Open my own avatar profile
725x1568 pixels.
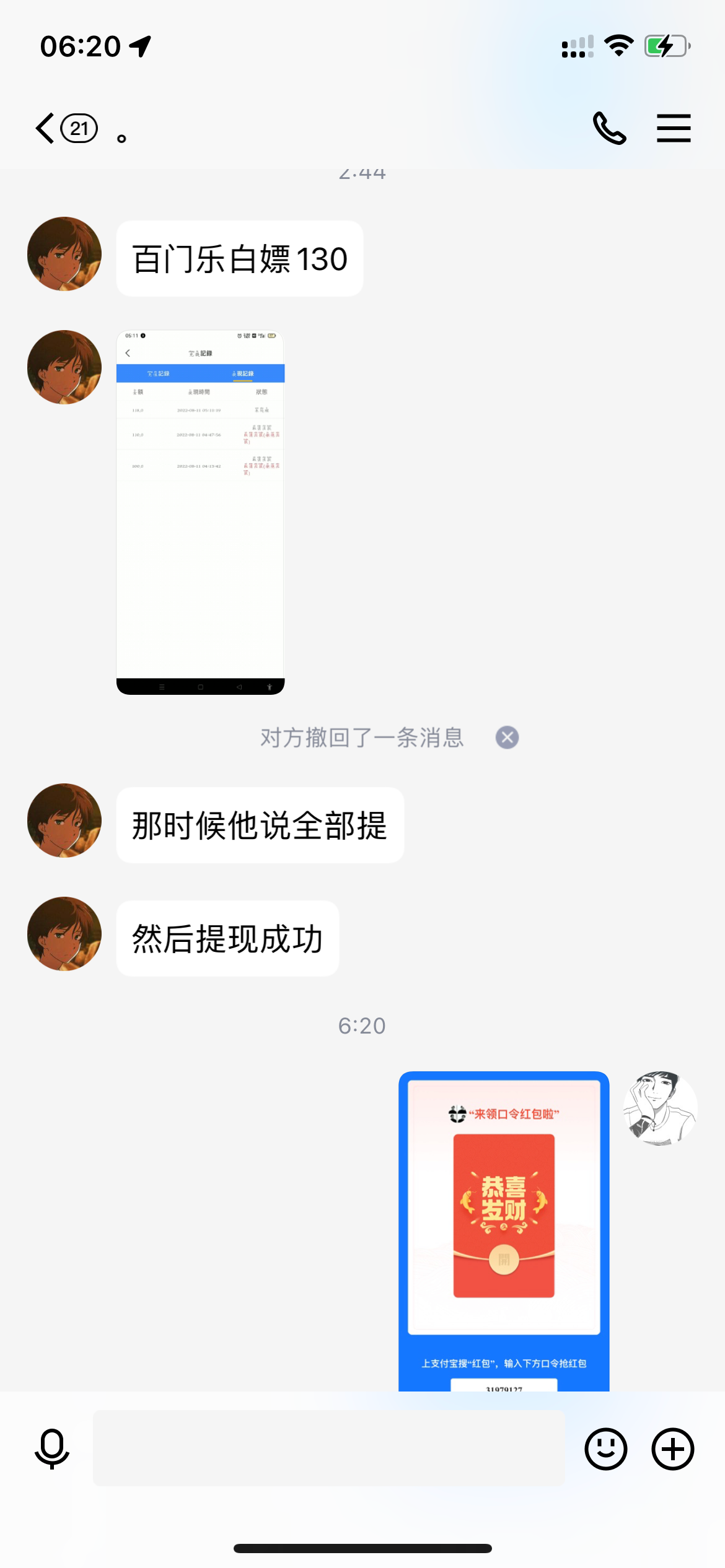(x=660, y=1108)
